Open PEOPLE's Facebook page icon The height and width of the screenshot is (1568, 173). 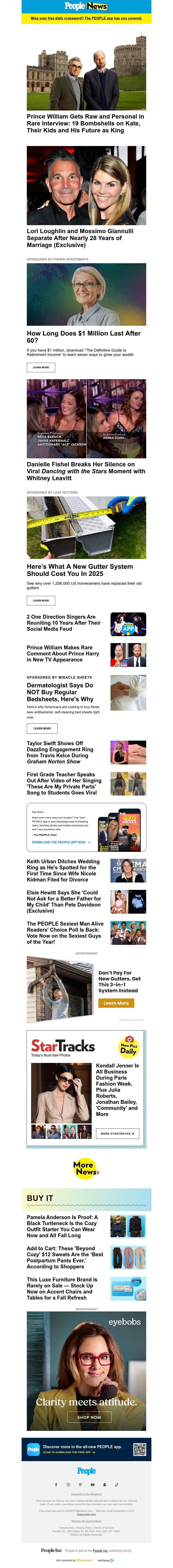(56, 1485)
